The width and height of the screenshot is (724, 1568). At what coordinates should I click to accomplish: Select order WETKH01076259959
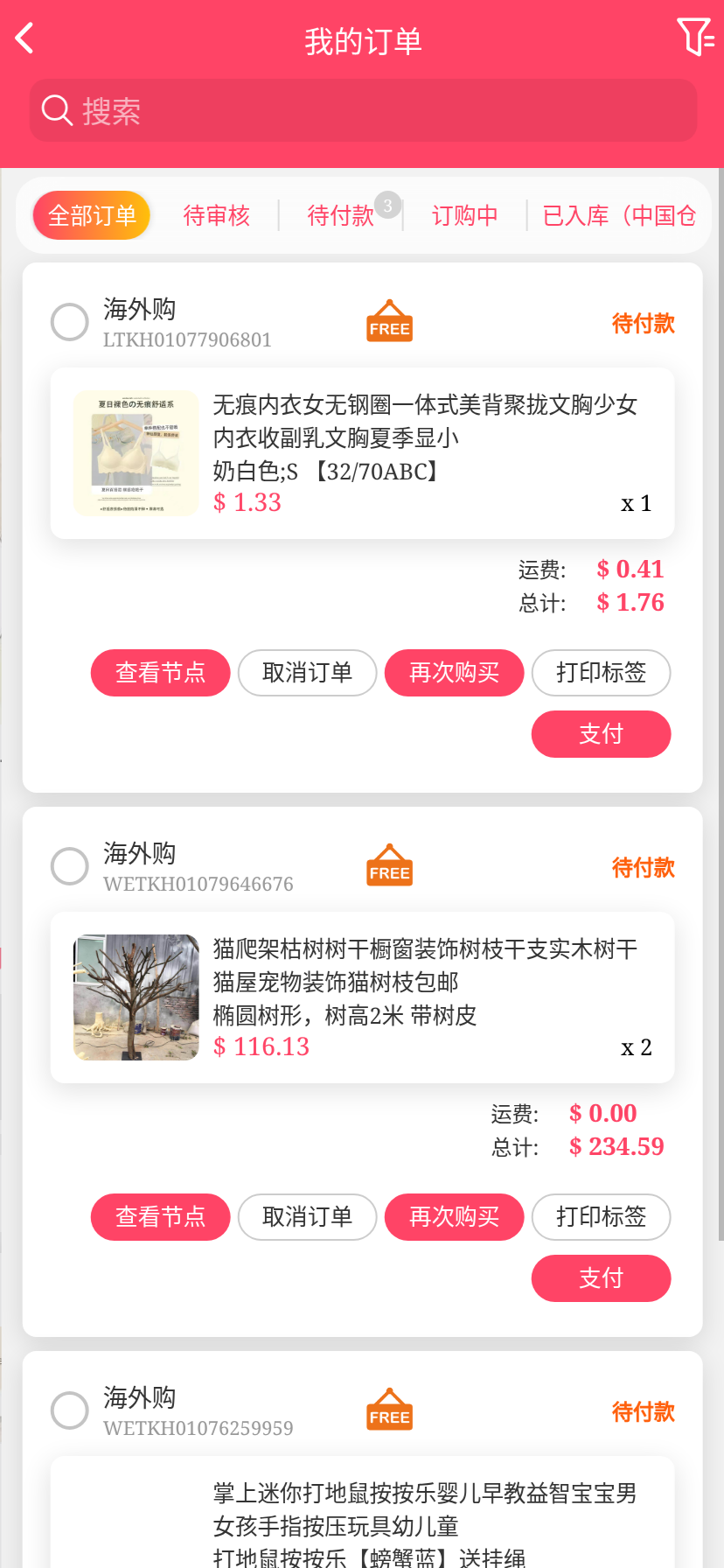point(70,1410)
